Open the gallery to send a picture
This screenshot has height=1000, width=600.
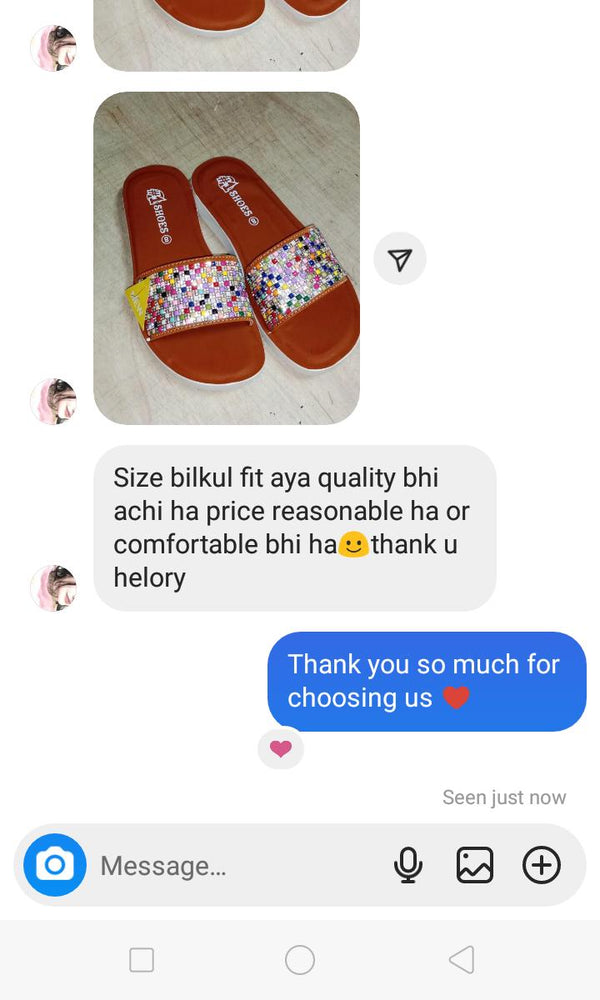(x=475, y=865)
